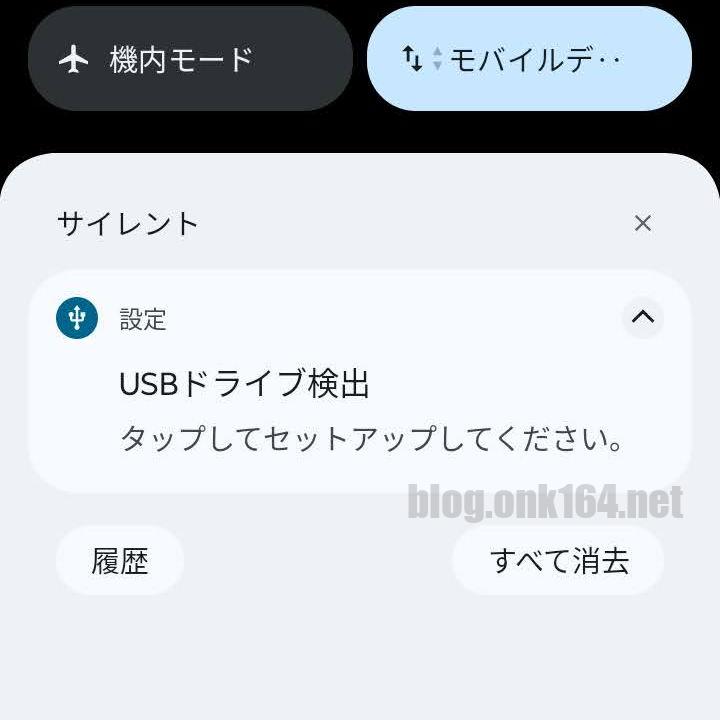Dismiss the サイレント notifications section
Screen dimensions: 720x720
[643, 223]
